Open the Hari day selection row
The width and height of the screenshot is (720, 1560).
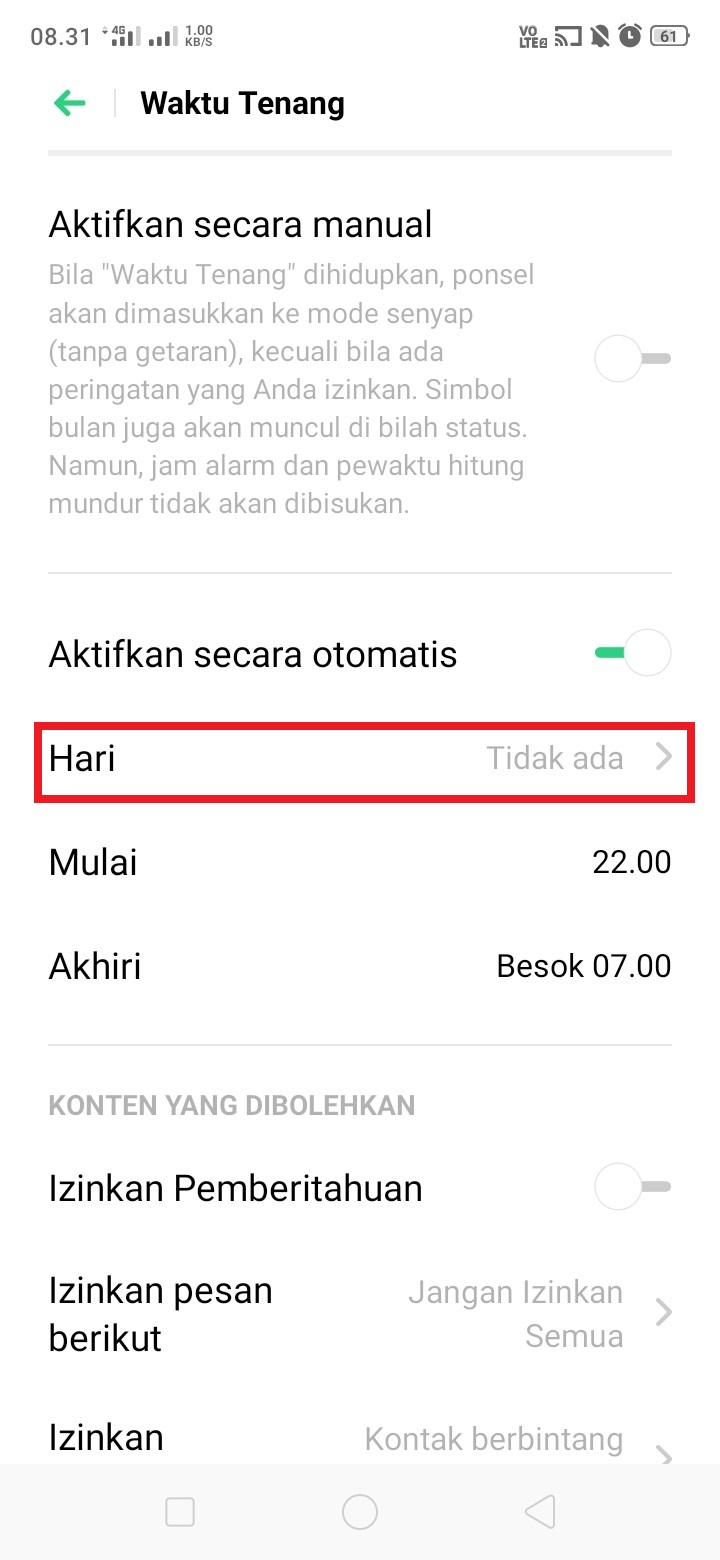pos(360,758)
